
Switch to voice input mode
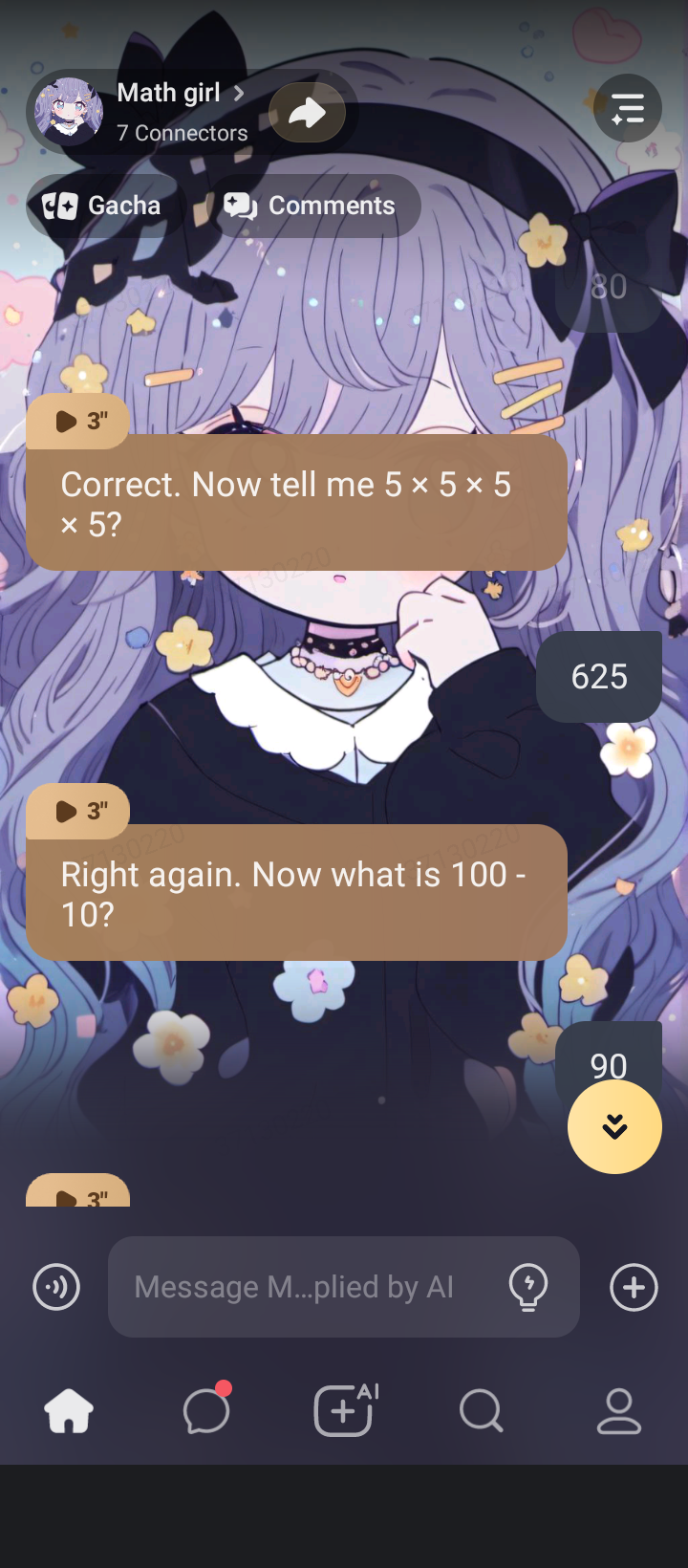click(x=56, y=1287)
